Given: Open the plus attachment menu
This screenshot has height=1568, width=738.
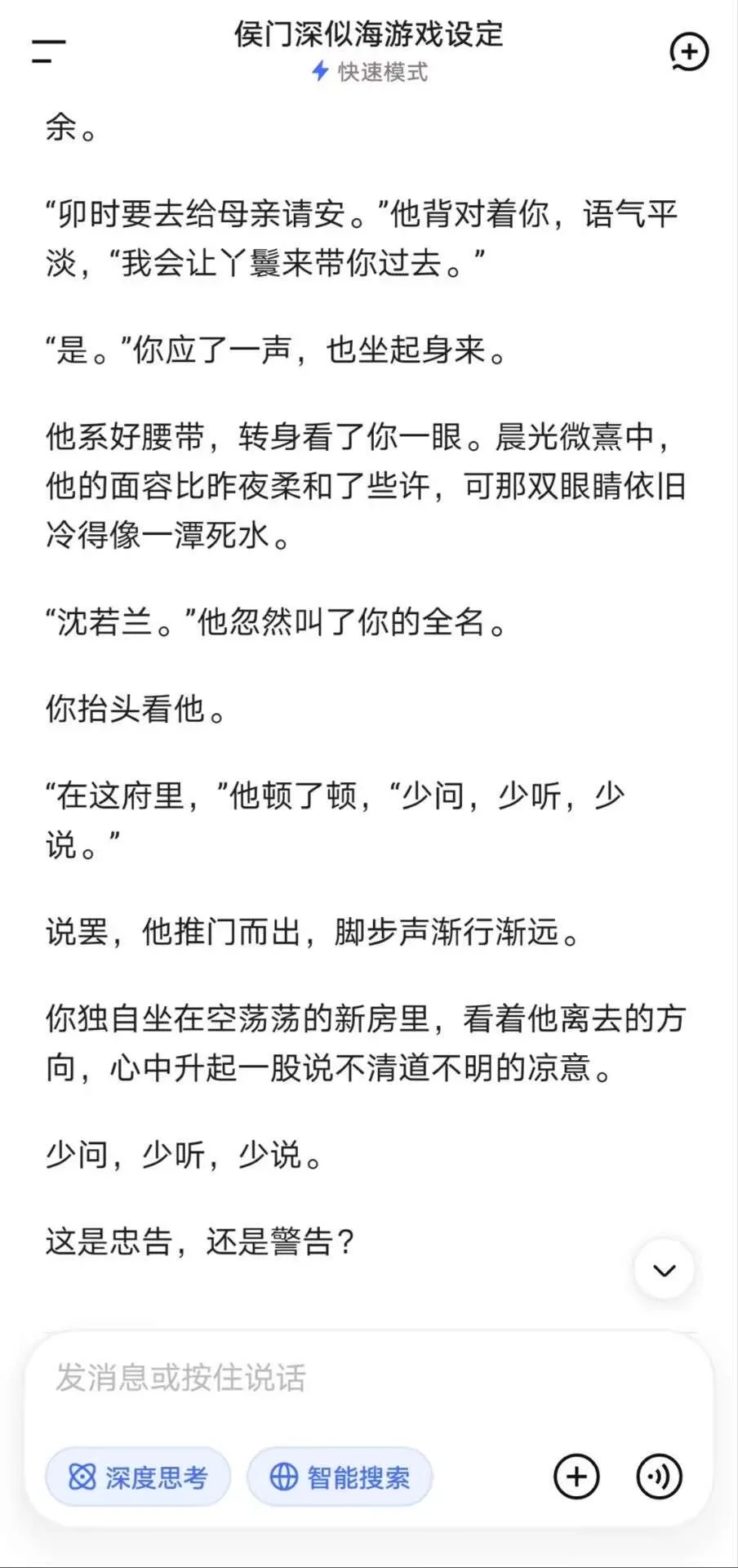Looking at the screenshot, I should click(x=576, y=1477).
